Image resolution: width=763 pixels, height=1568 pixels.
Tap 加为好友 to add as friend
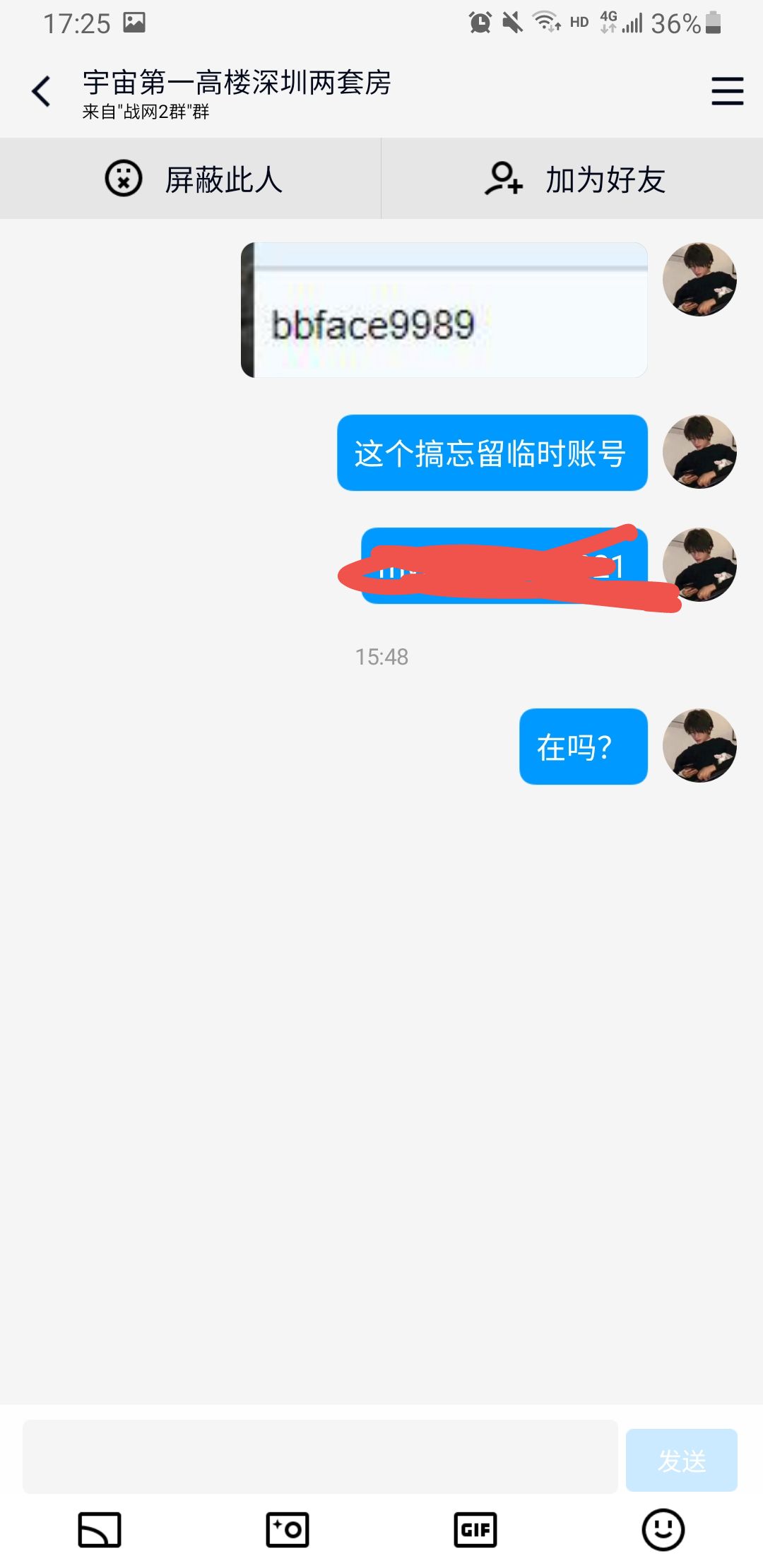572,179
